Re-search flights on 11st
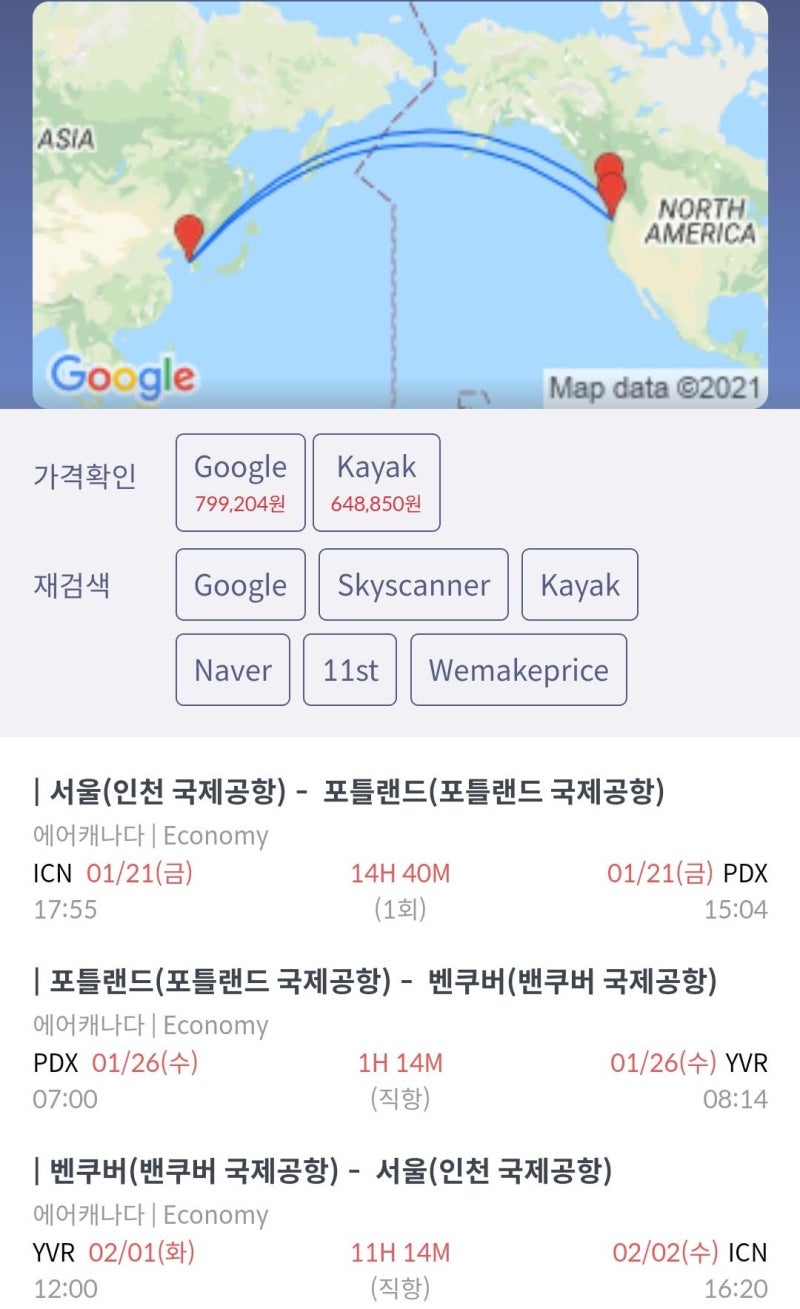This screenshot has height=1309, width=800. point(350,670)
